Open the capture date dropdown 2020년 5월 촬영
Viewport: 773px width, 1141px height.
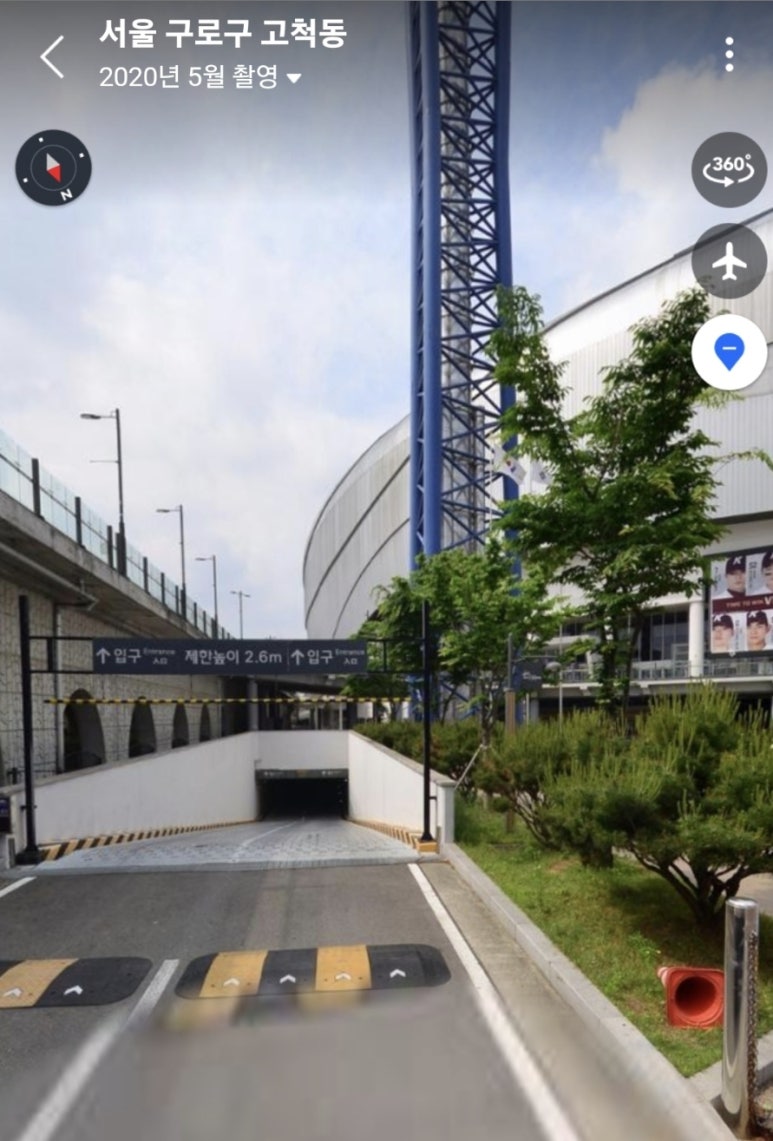pyautogui.click(x=199, y=77)
